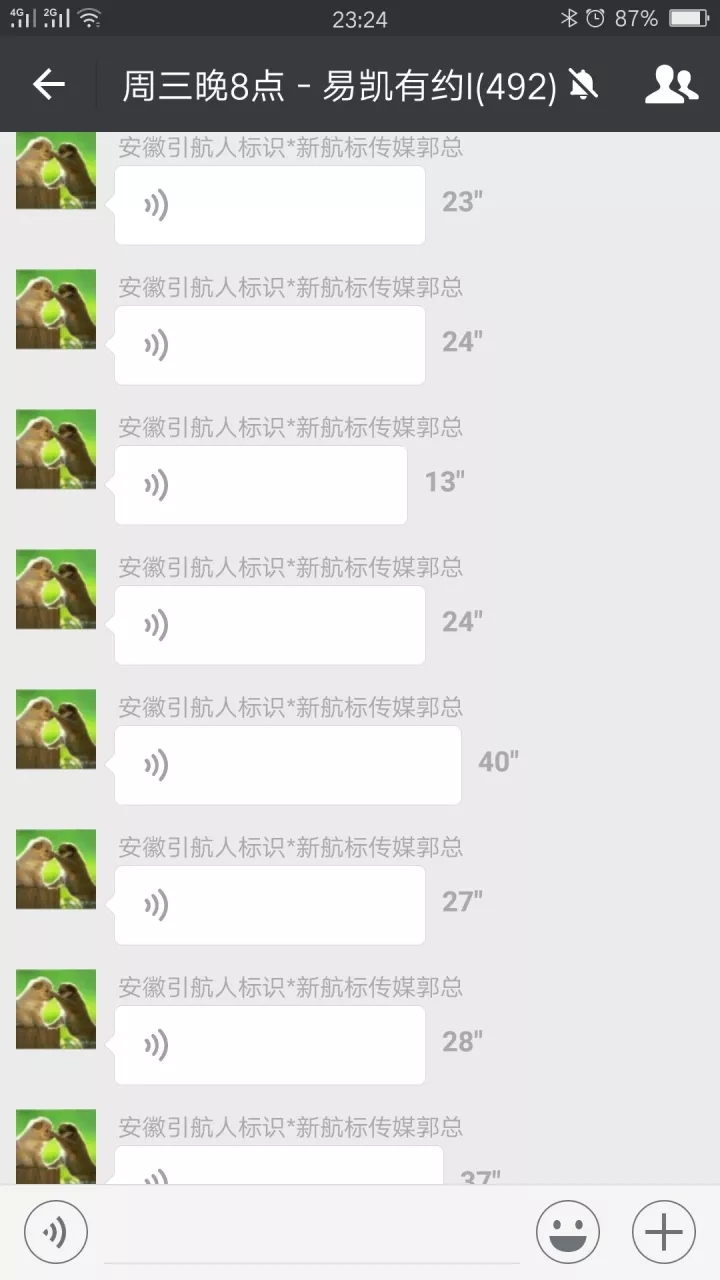Image resolution: width=720 pixels, height=1280 pixels.
Task: Play the 13-second voice message
Action: click(x=260, y=485)
